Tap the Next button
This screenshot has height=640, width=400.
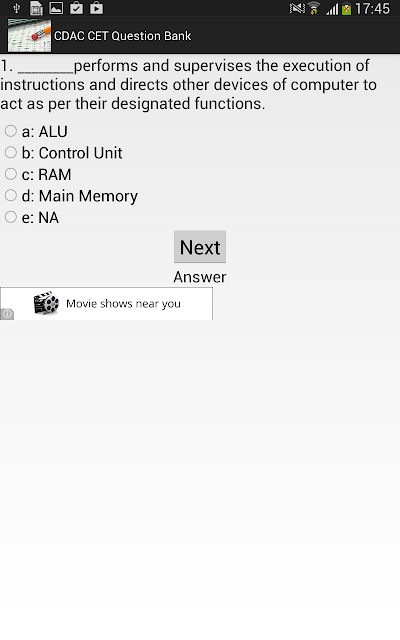pos(200,247)
